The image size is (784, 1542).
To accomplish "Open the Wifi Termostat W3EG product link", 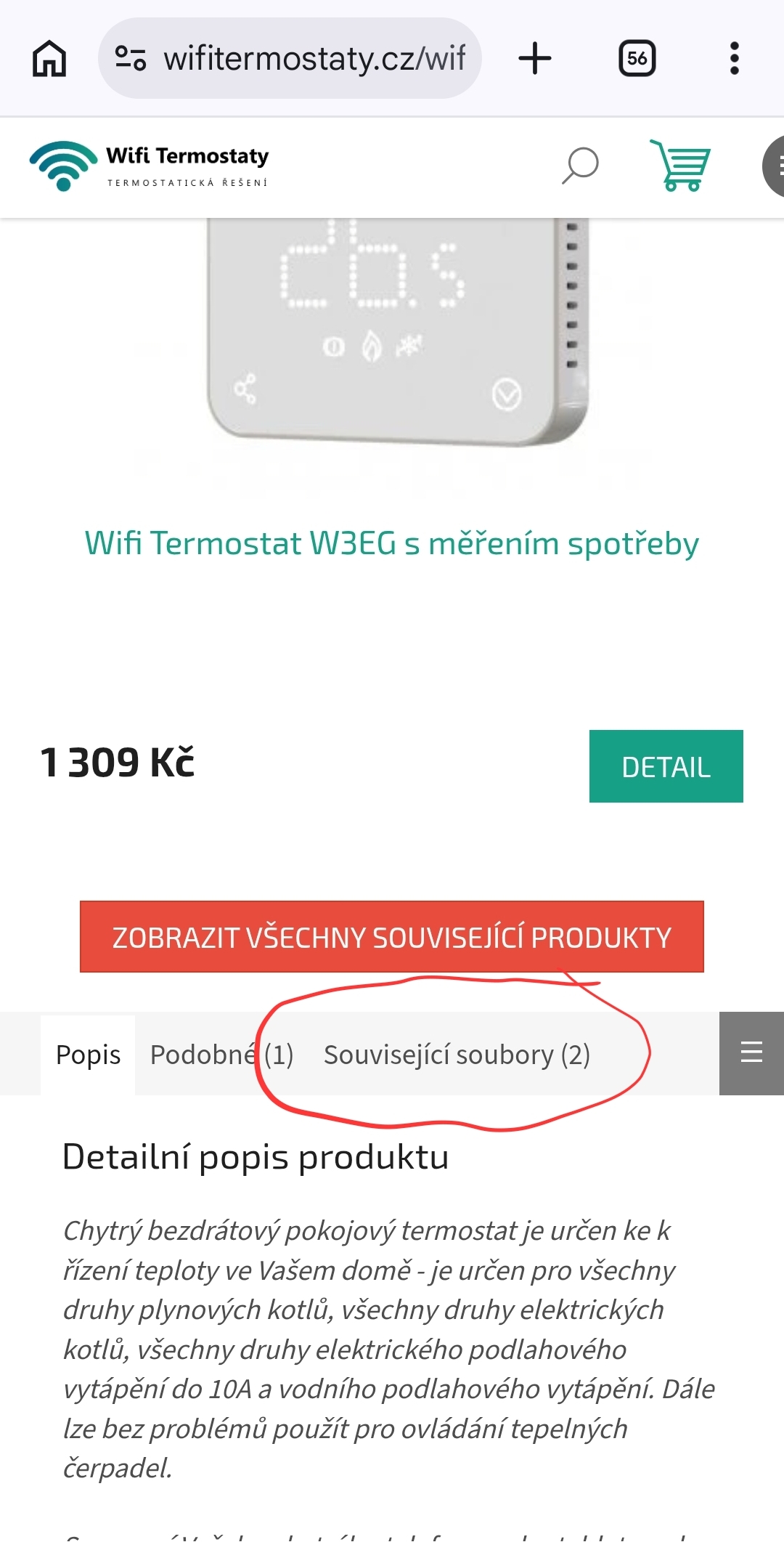I will coord(392,543).
